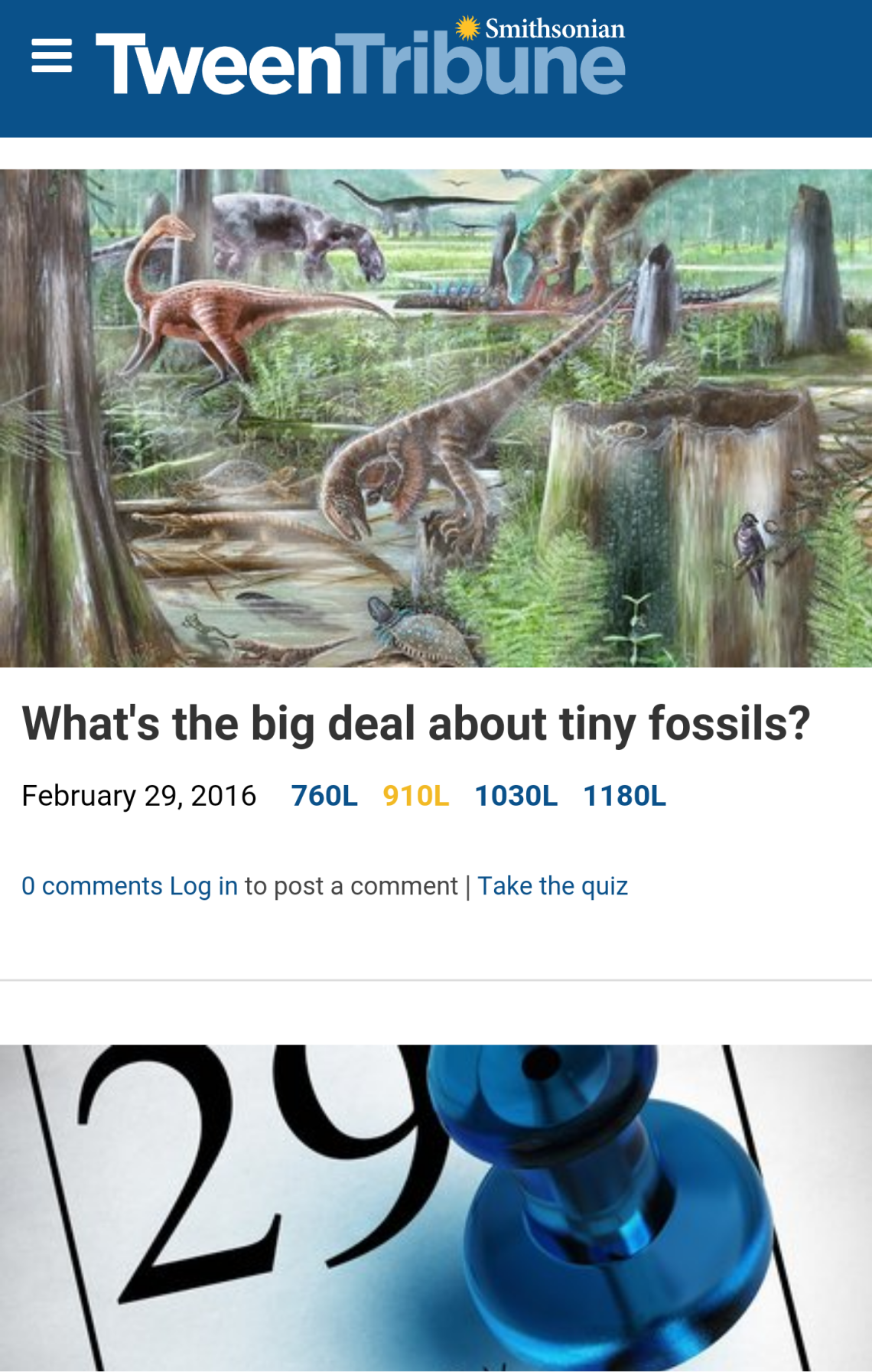The width and height of the screenshot is (872, 1372).
Task: Select the 760L reading level
Action: (x=324, y=796)
